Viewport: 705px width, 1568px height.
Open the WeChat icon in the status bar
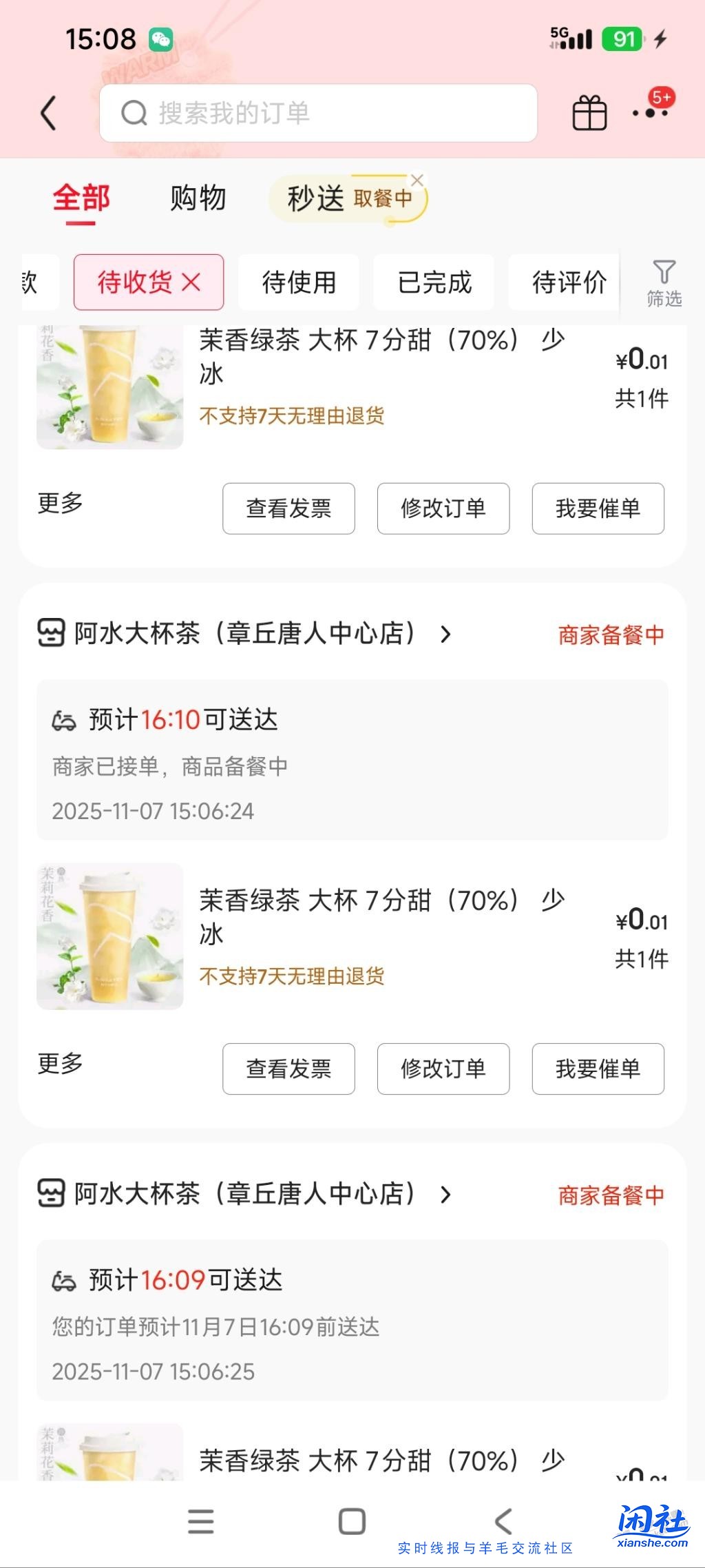point(160,39)
